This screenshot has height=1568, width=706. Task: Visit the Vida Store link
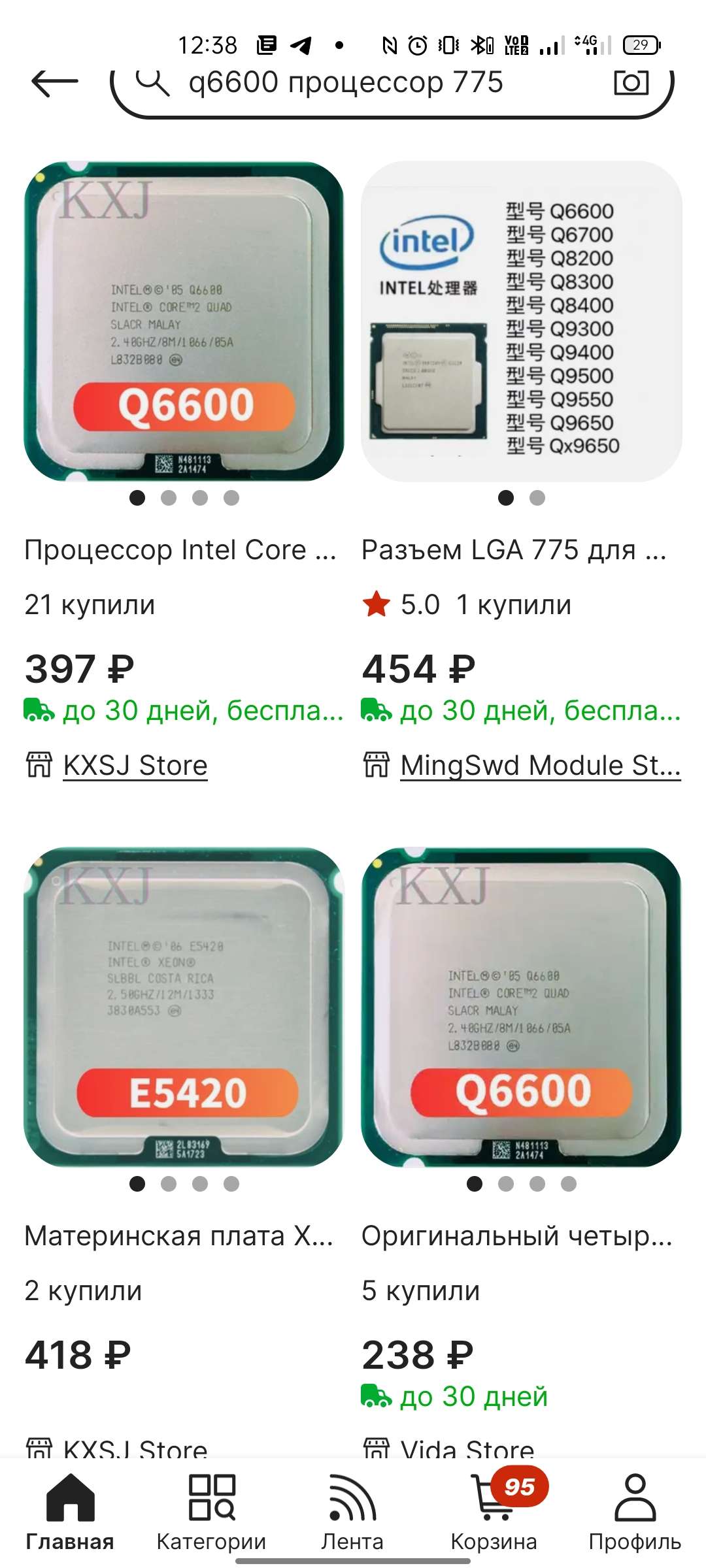tap(467, 1449)
